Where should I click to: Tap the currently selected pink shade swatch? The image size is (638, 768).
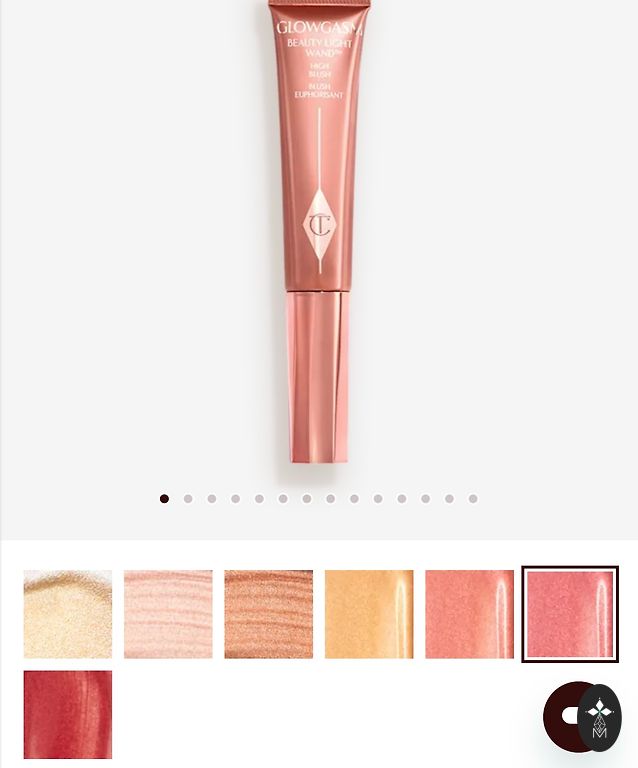570,614
